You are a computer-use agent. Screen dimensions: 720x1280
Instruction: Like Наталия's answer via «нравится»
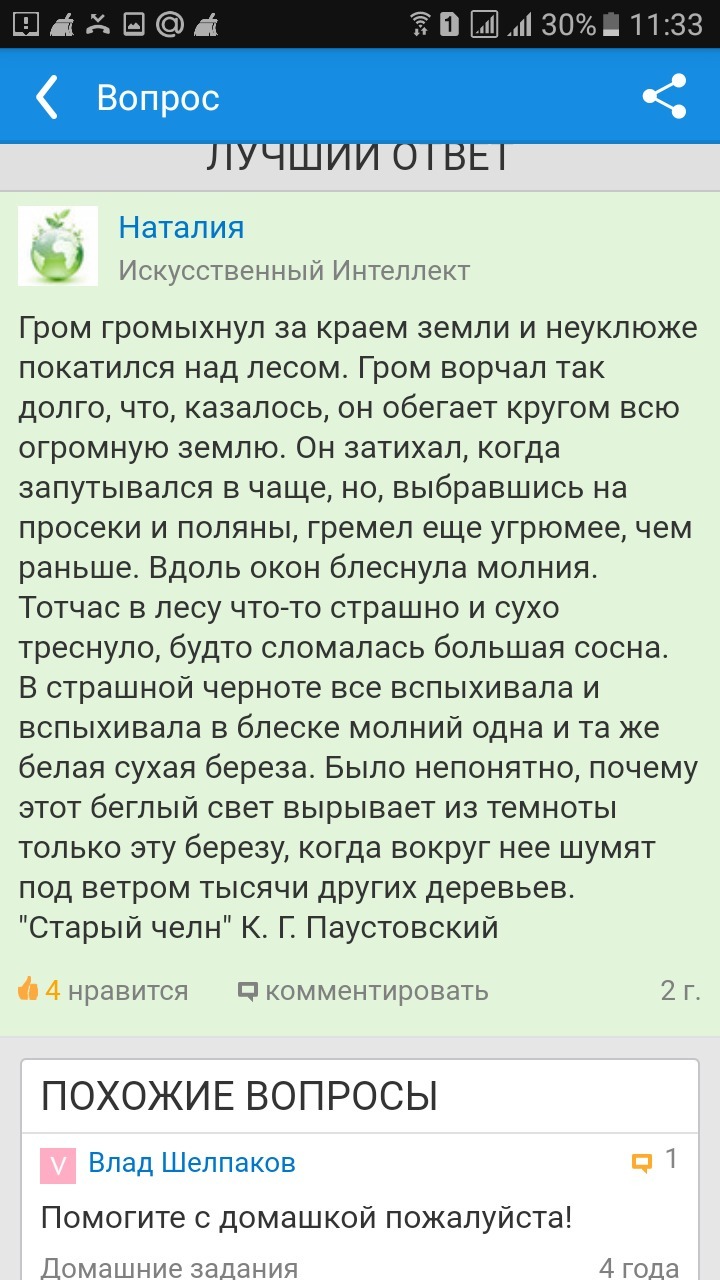click(103, 991)
